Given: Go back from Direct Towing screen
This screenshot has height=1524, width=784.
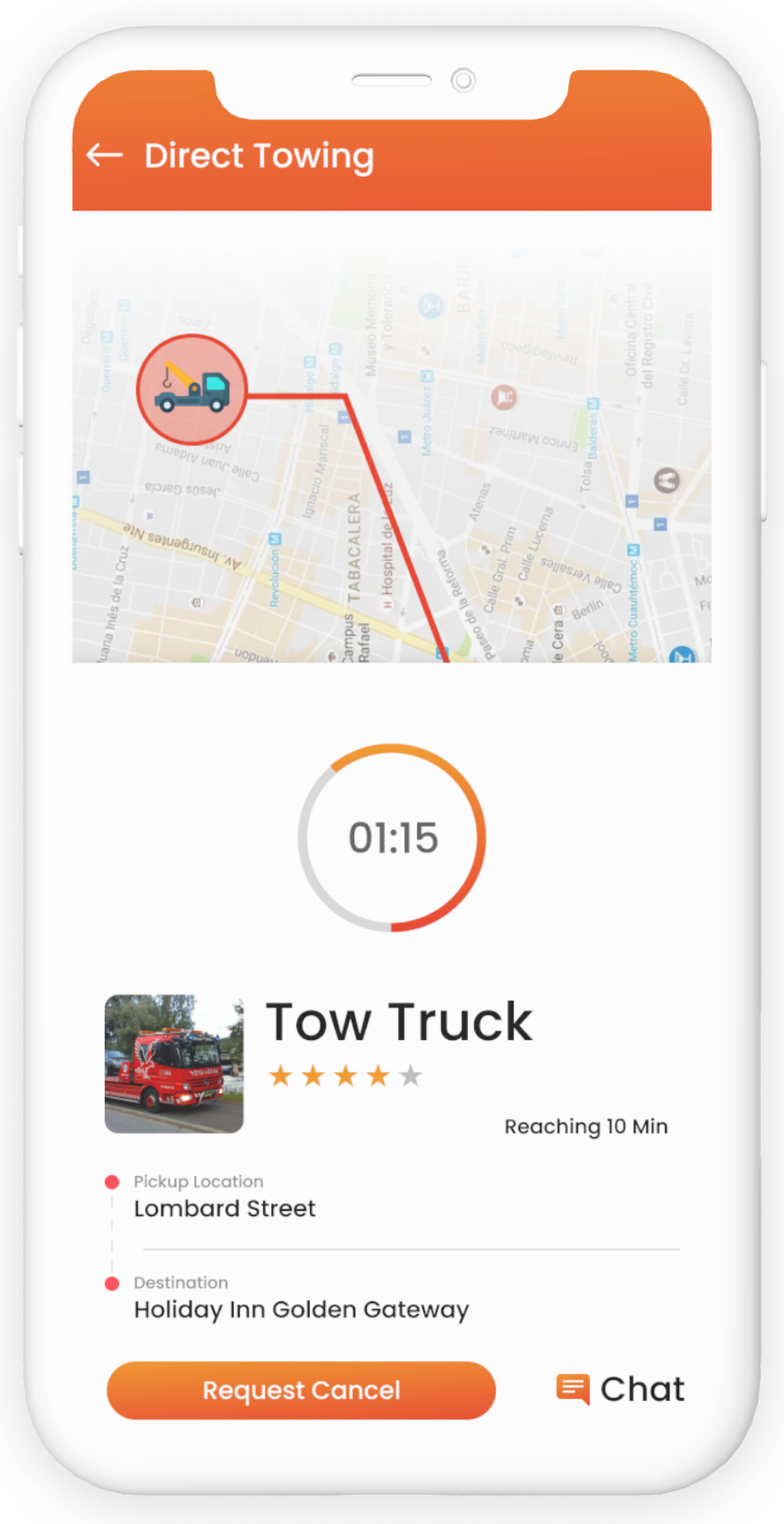Looking at the screenshot, I should pyautogui.click(x=104, y=156).
